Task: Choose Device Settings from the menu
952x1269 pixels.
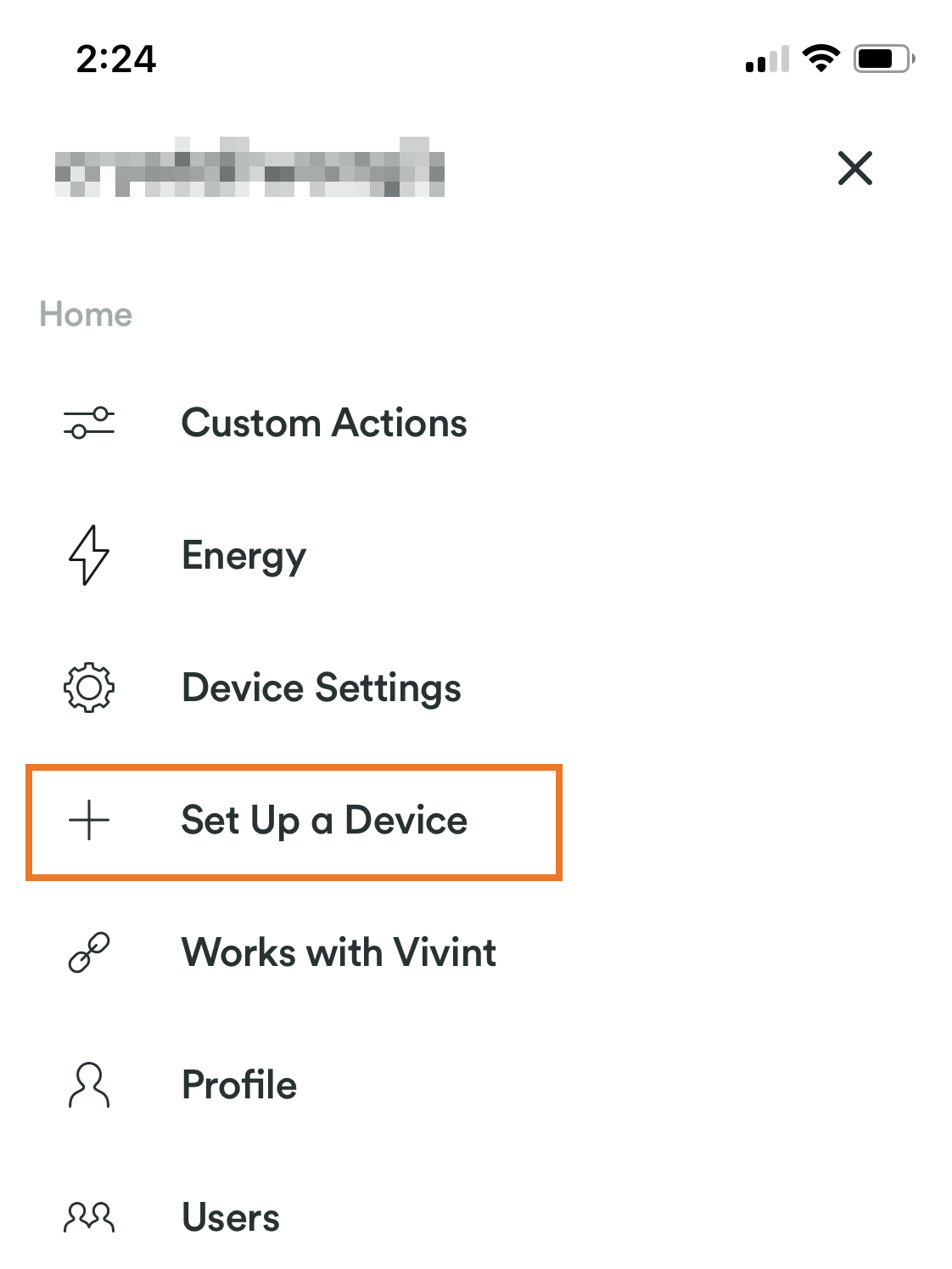Action: [321, 689]
